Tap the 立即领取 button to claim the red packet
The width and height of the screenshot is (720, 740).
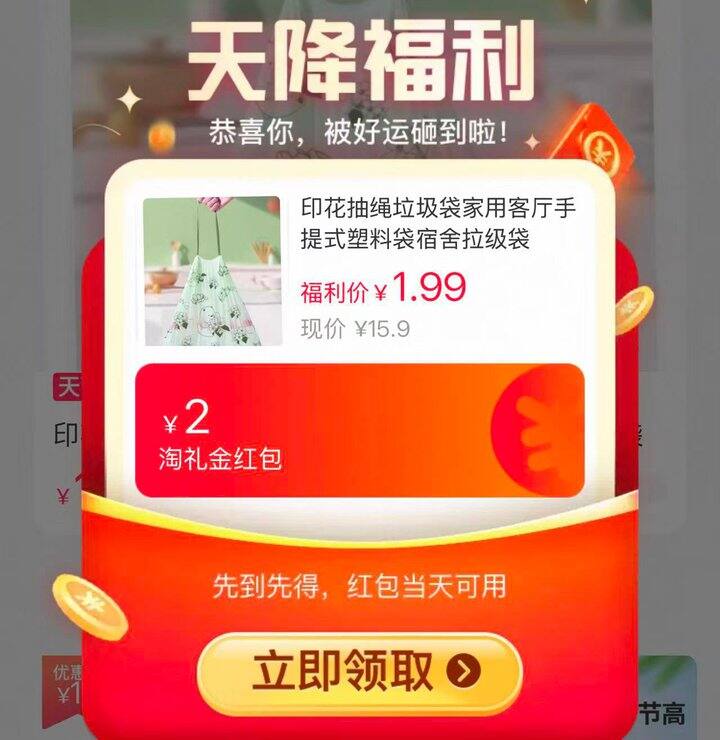click(x=360, y=672)
